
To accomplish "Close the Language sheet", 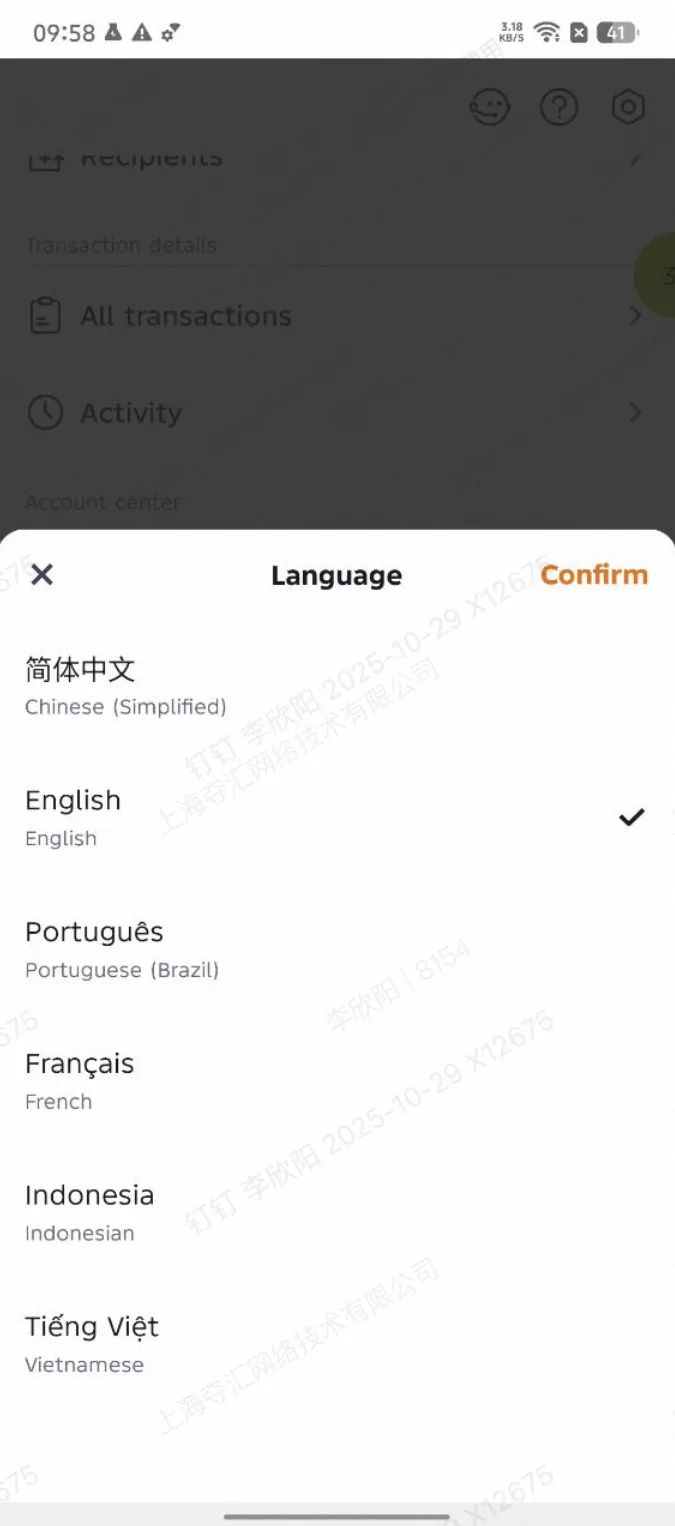I will tap(42, 575).
